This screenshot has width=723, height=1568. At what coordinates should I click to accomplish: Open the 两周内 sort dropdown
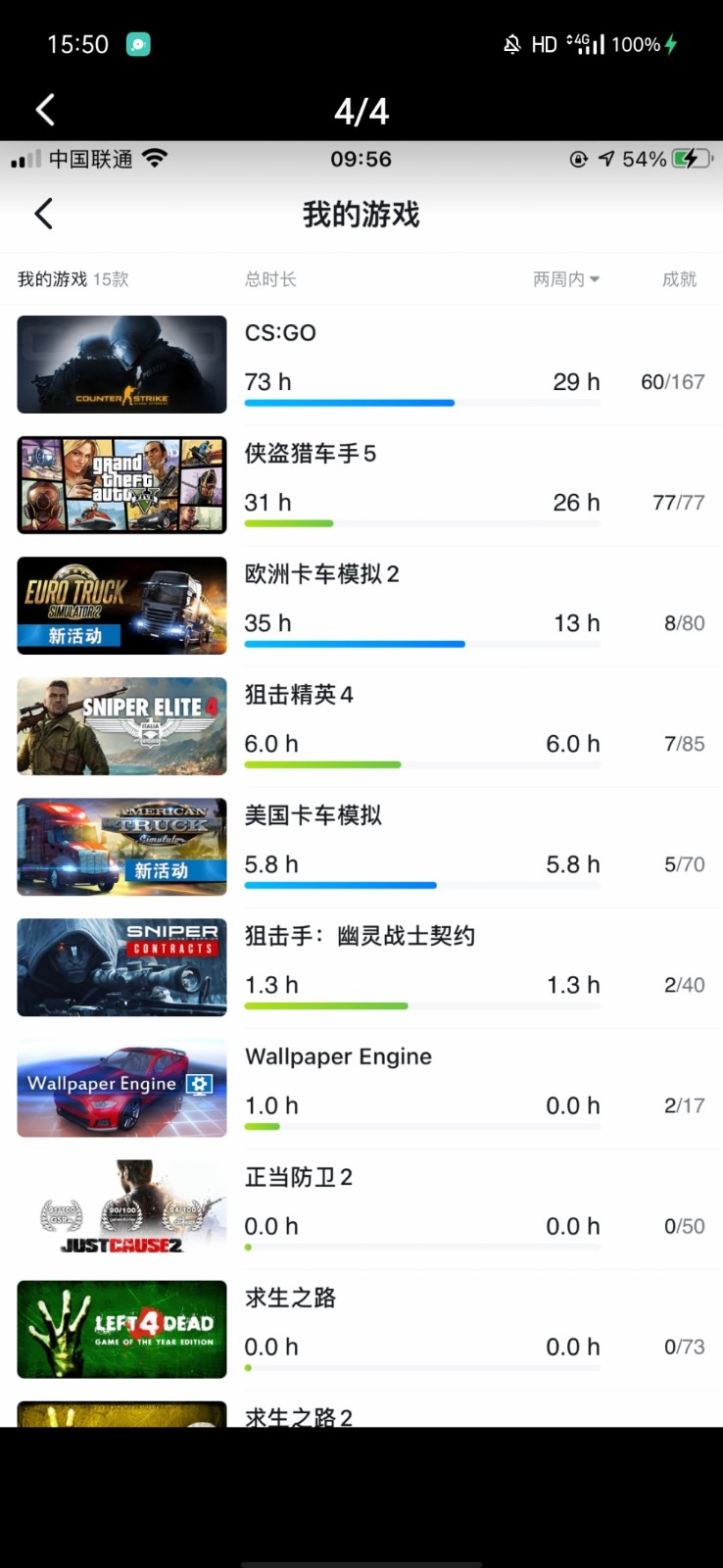pos(566,279)
